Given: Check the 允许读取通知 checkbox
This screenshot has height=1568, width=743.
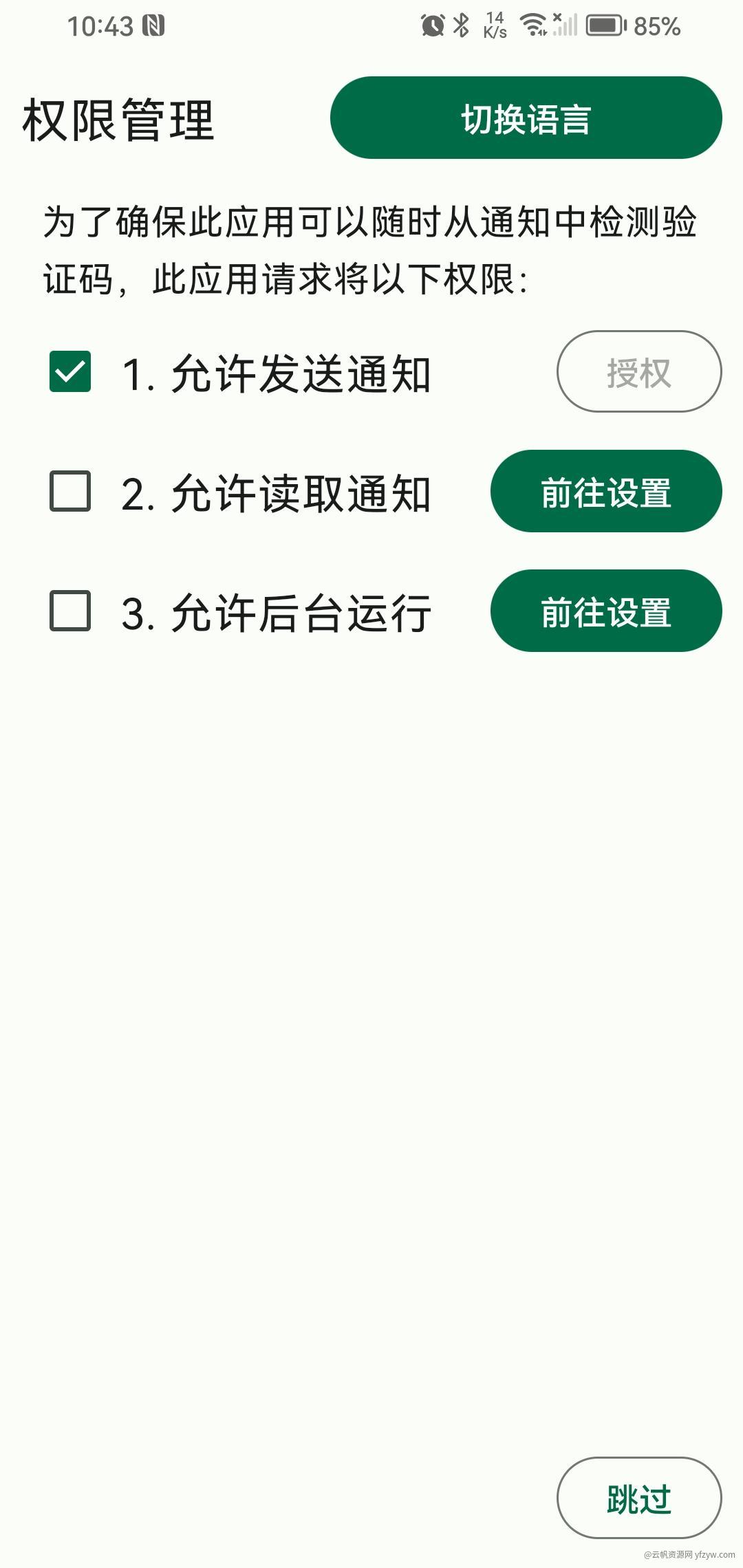Looking at the screenshot, I should pyautogui.click(x=70, y=491).
